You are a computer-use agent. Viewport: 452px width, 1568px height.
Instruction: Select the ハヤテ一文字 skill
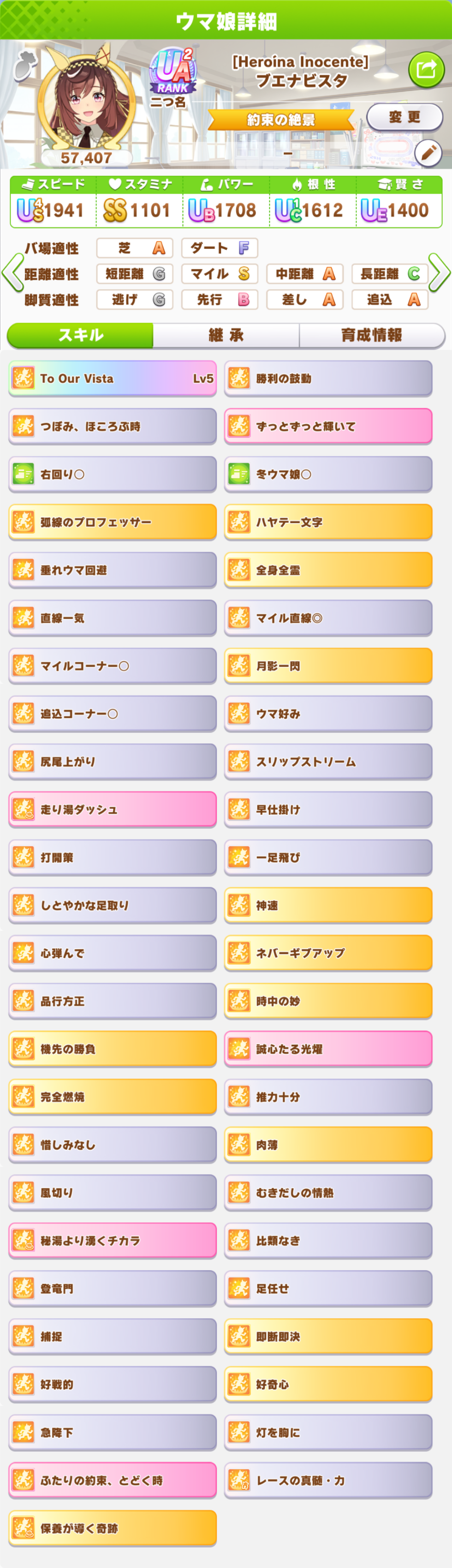pos(328,522)
